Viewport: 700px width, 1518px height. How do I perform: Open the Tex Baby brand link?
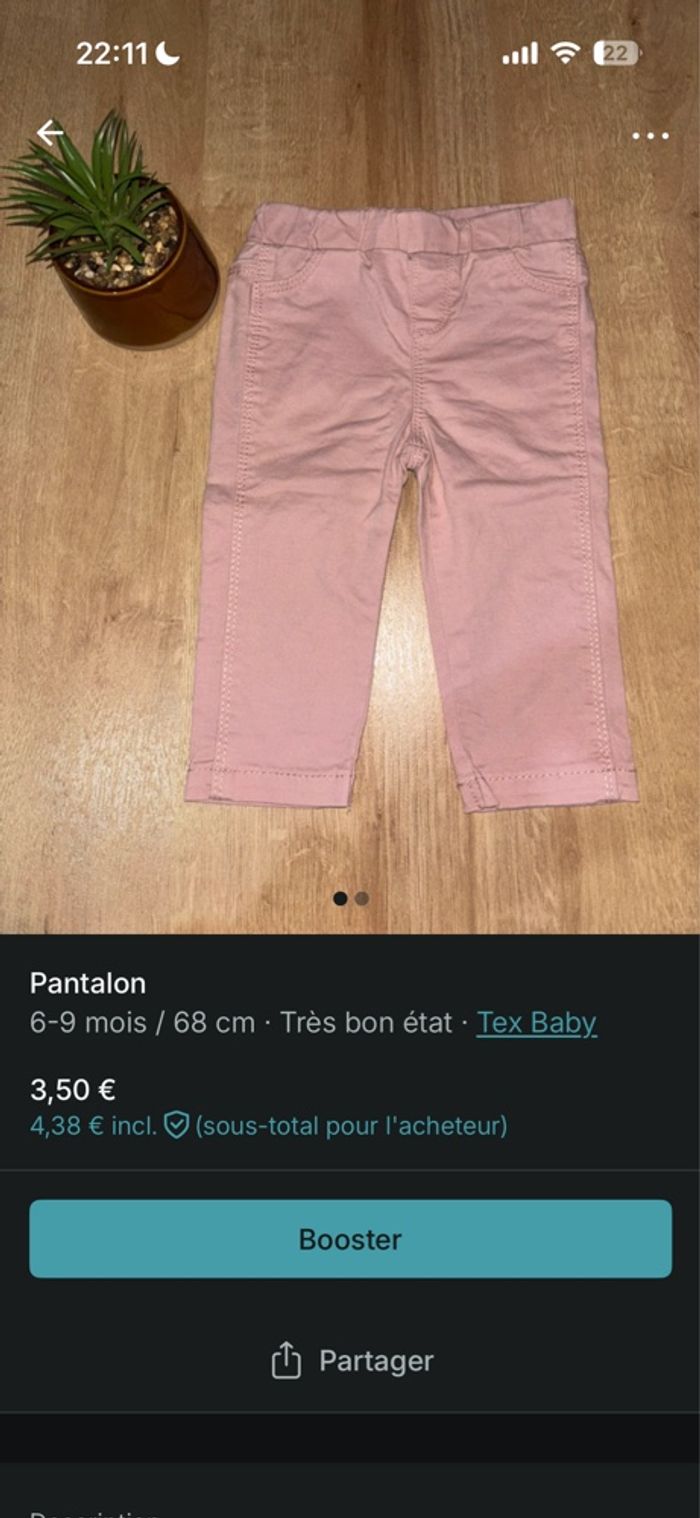[x=536, y=1023]
